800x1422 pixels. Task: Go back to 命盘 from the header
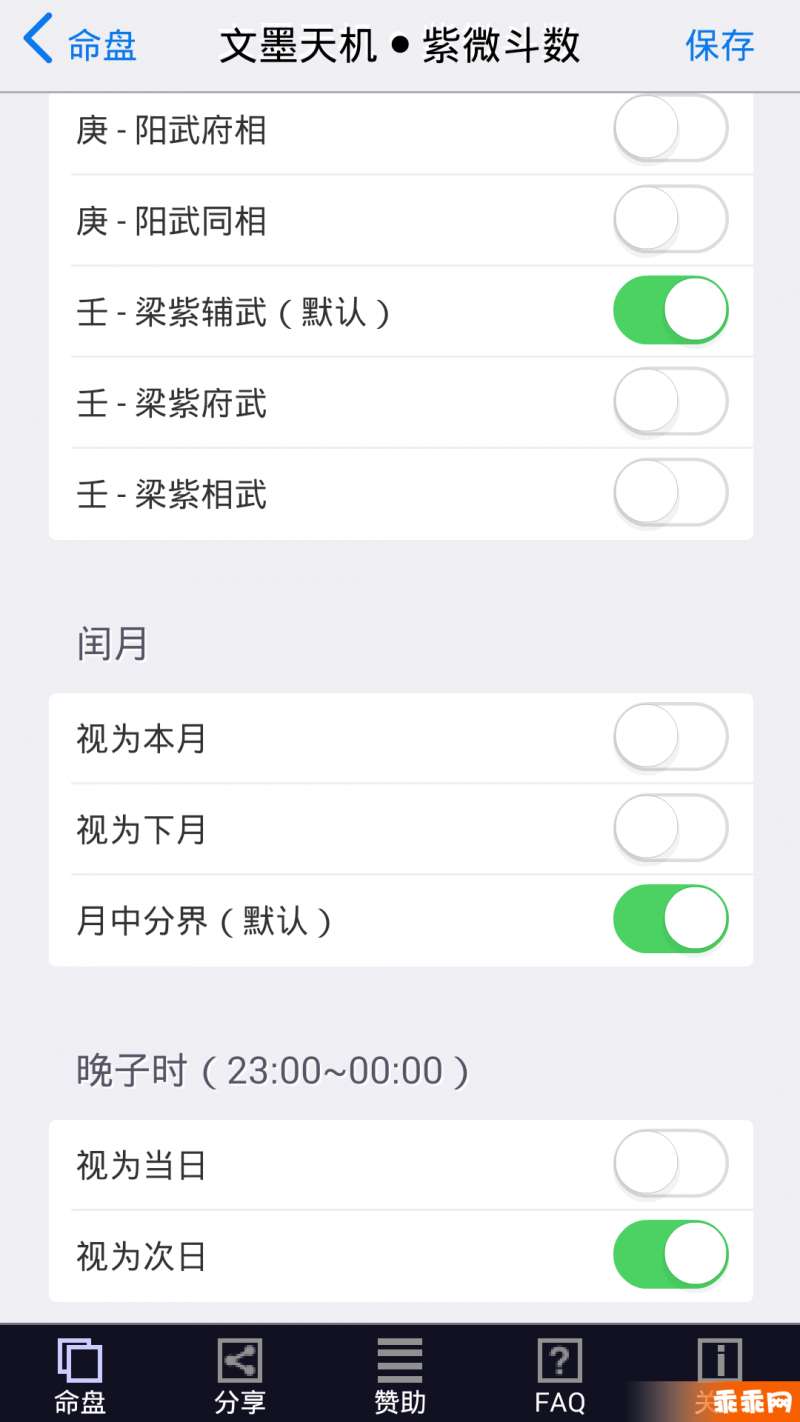[x=80, y=45]
